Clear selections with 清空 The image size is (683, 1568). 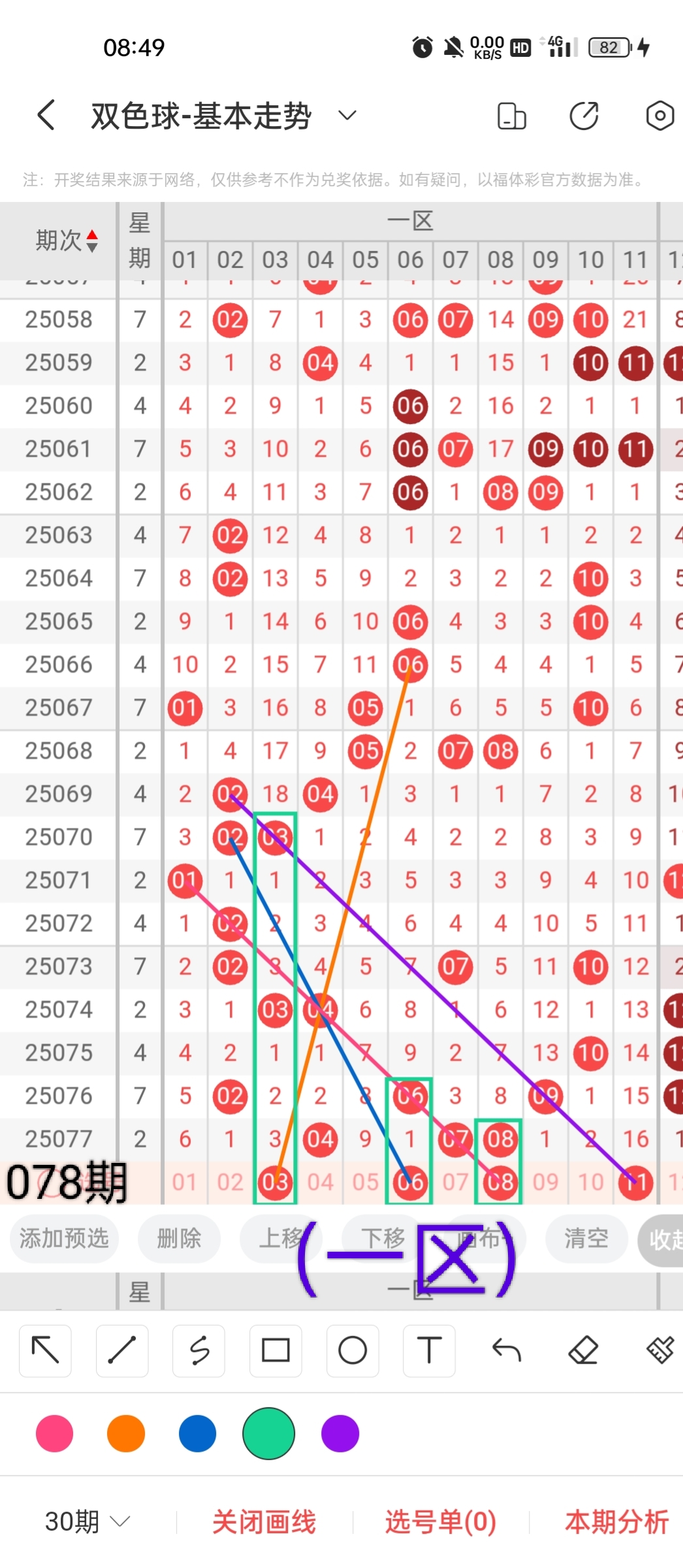click(x=586, y=1238)
